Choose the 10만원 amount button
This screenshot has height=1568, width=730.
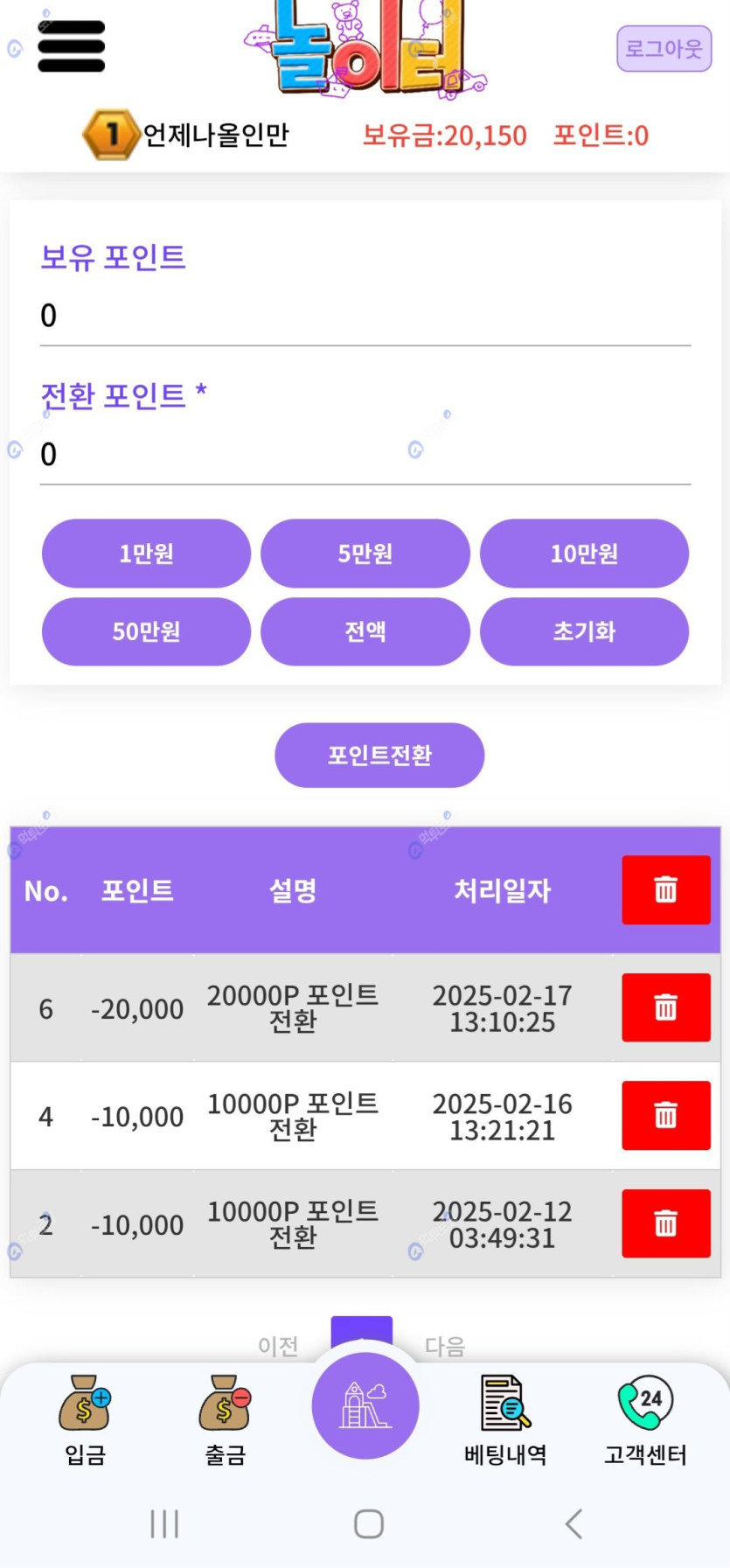click(x=584, y=554)
